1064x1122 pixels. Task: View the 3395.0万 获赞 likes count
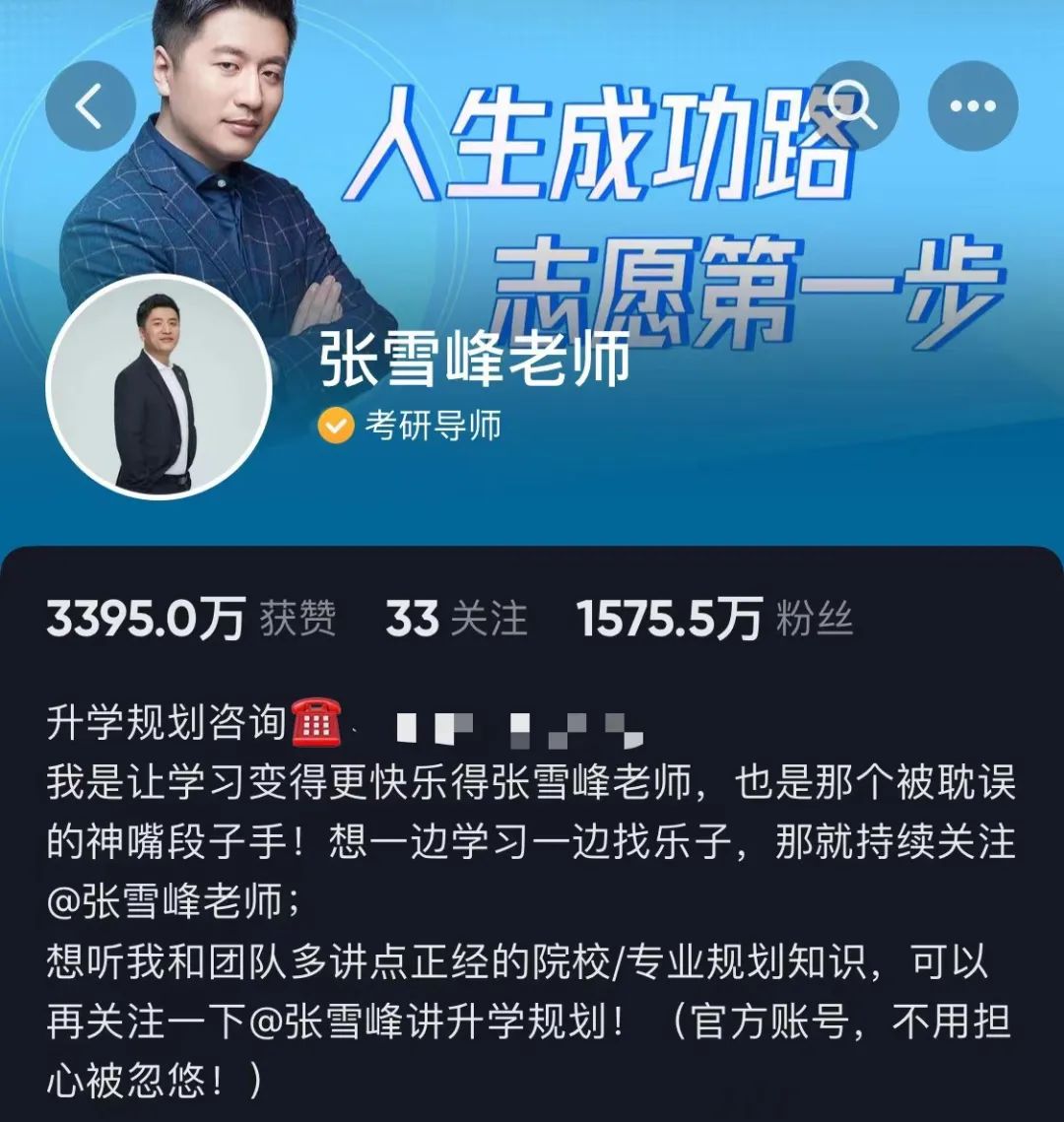[x=191, y=620]
